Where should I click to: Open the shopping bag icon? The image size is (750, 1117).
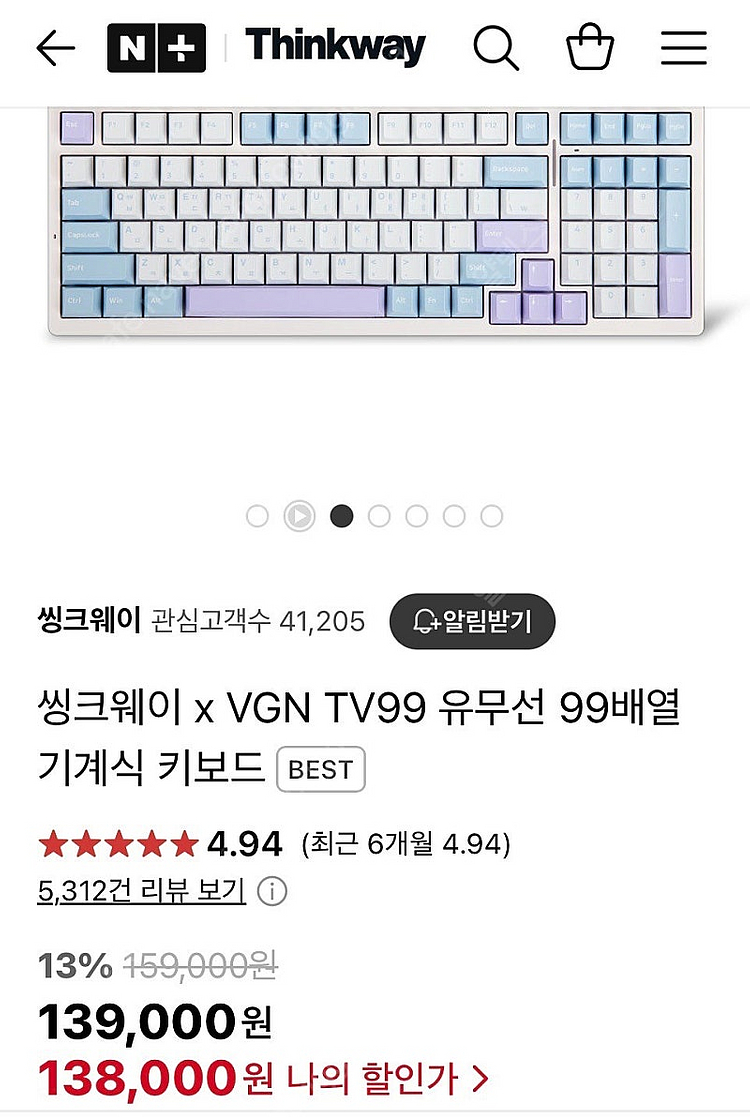point(590,48)
